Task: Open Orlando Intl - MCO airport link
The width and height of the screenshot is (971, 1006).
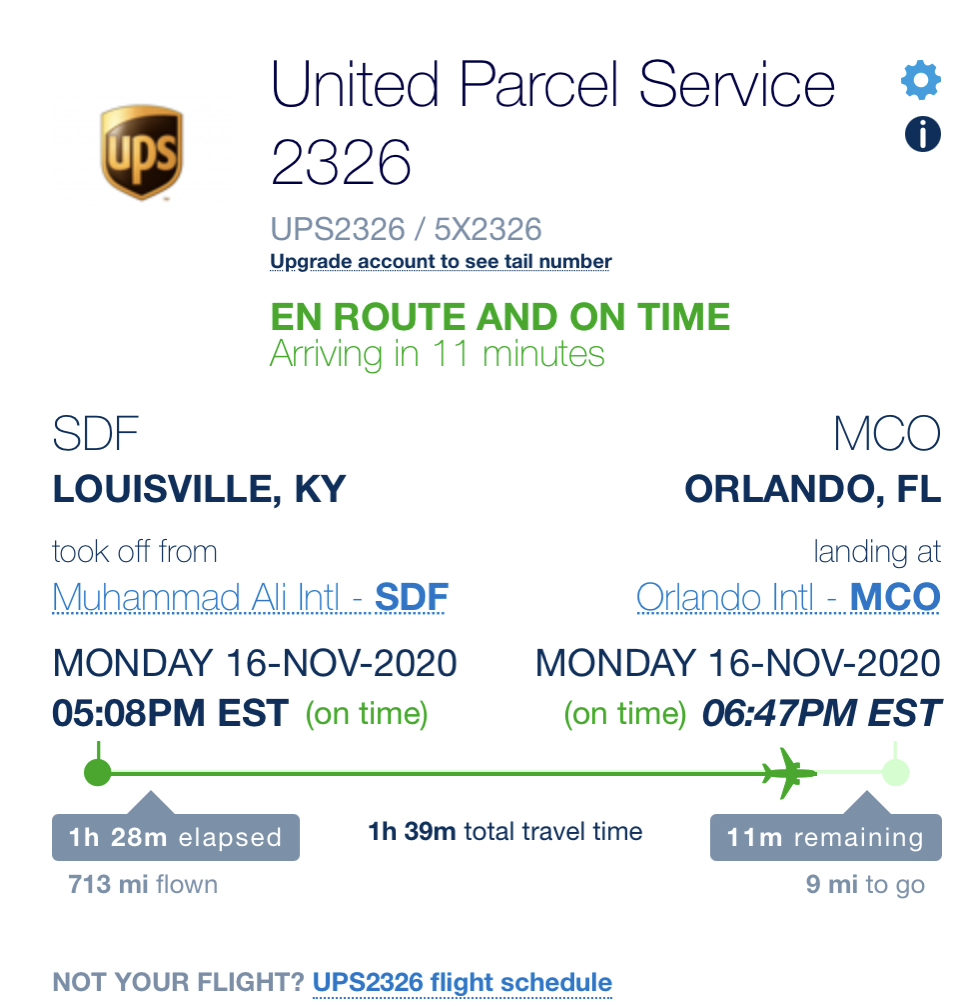Action: pyautogui.click(x=788, y=598)
